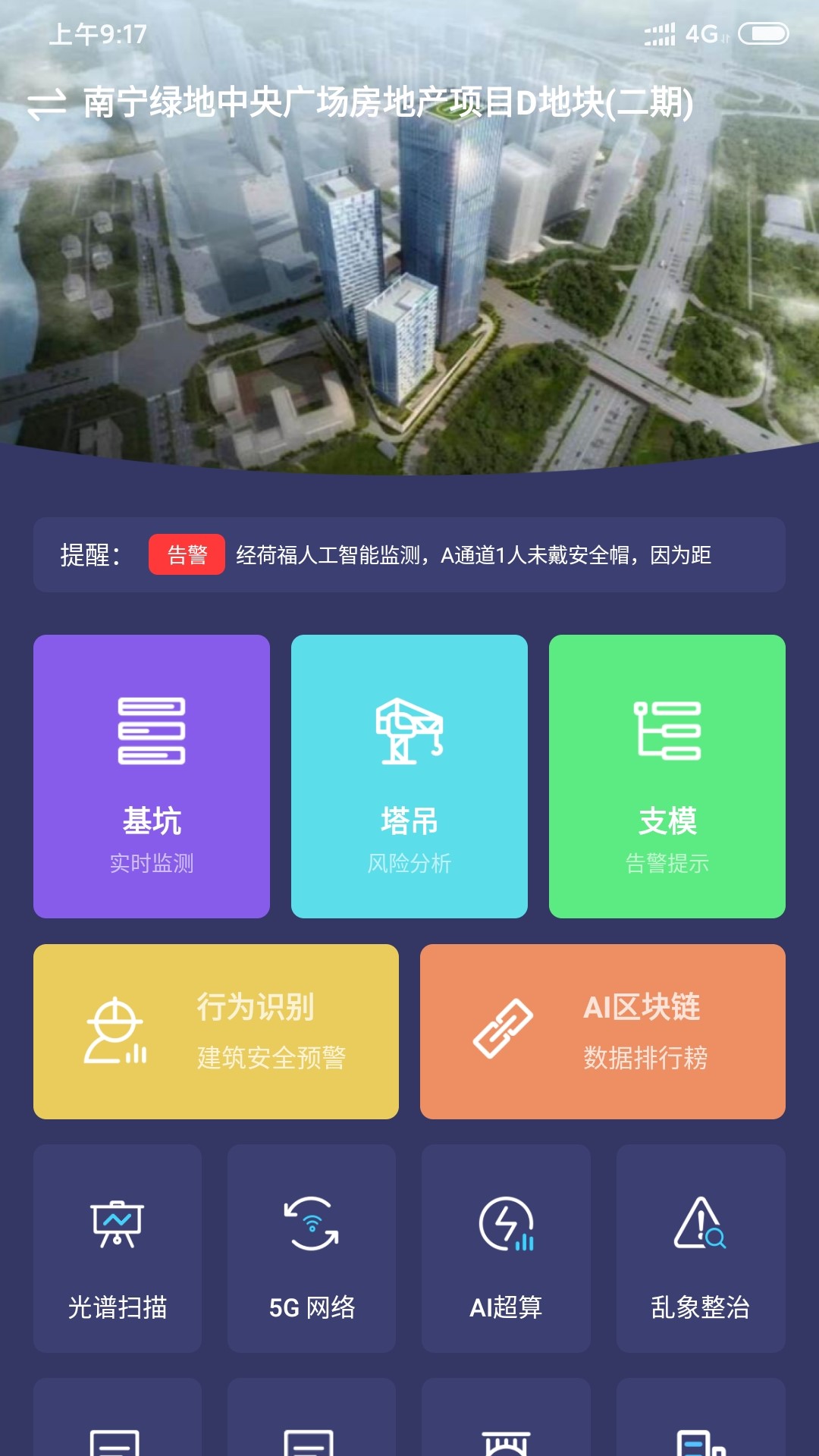This screenshot has height=1456, width=819.
Task: Open AI区块链 数据排行榜
Action: pos(603,1031)
